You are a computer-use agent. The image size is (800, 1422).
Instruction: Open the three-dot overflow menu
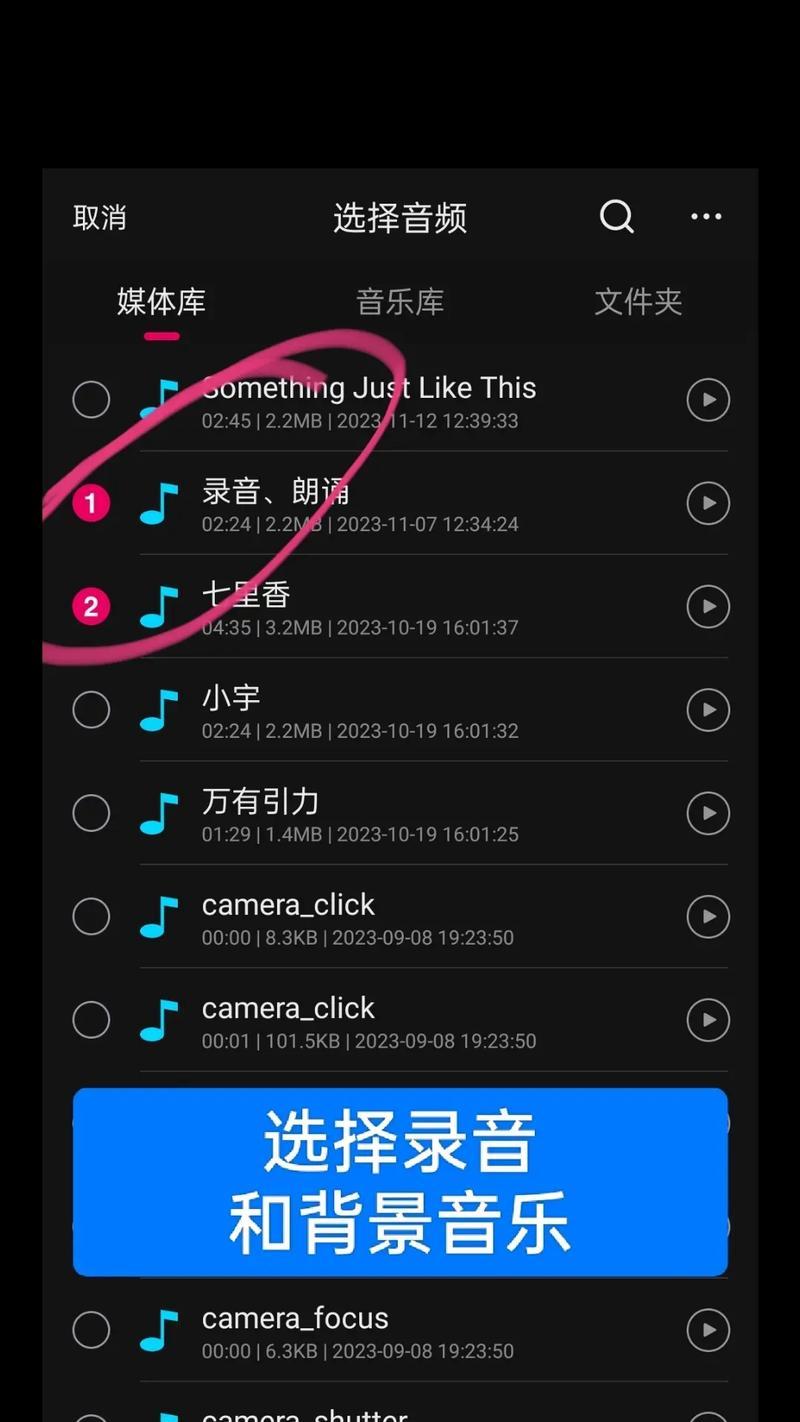click(x=706, y=217)
